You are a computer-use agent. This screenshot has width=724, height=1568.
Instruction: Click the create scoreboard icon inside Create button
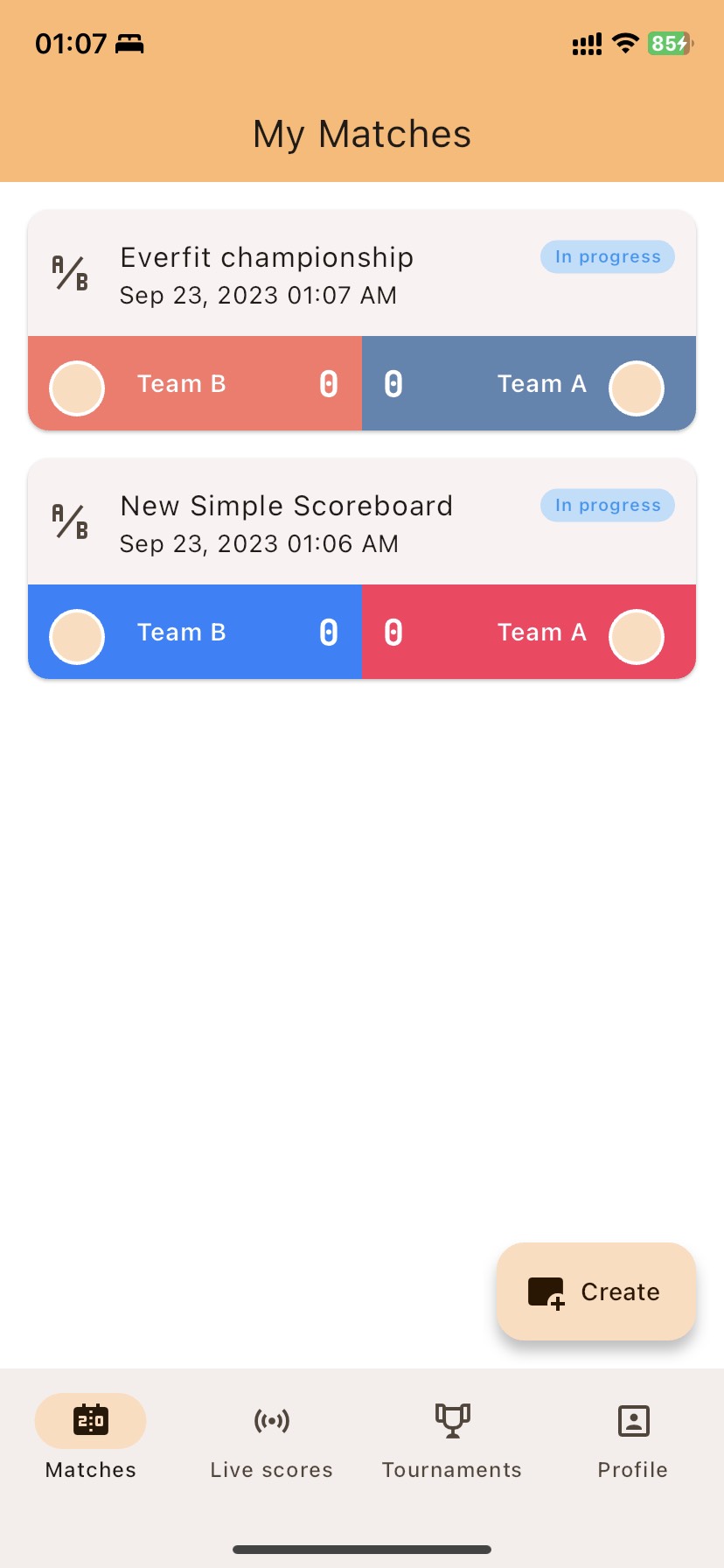(x=544, y=1291)
